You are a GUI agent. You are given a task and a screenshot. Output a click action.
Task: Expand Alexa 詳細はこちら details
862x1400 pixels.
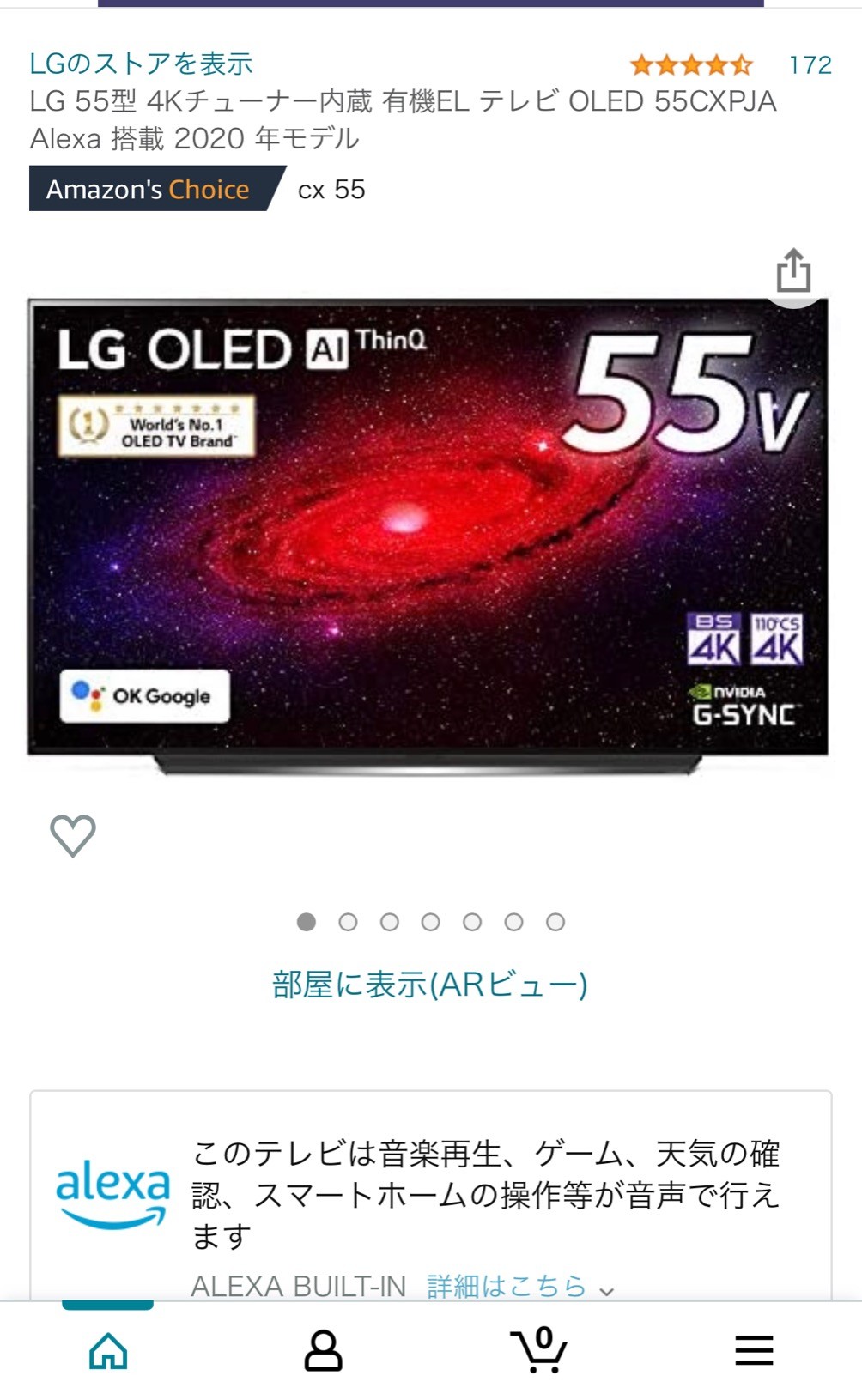[x=520, y=1286]
